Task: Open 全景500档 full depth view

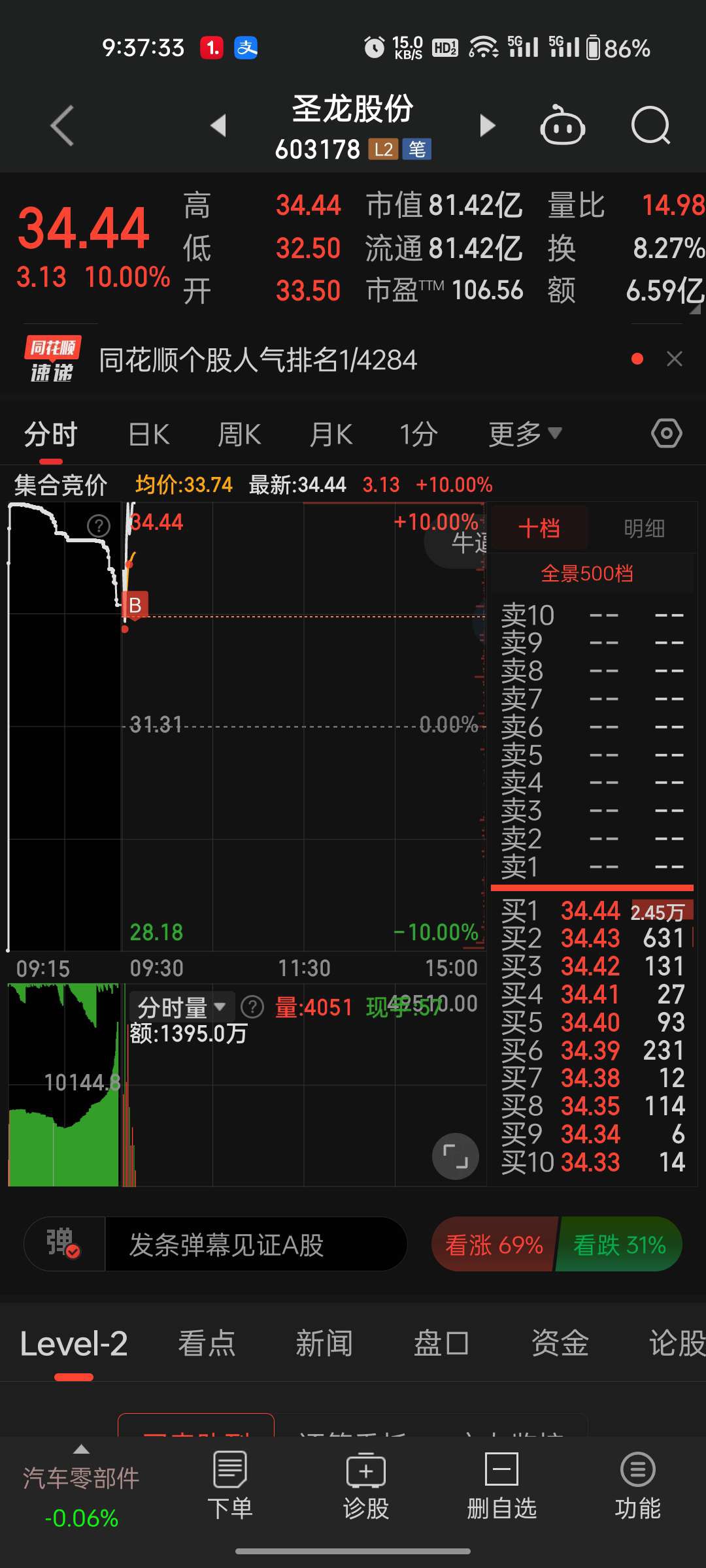Action: click(587, 574)
